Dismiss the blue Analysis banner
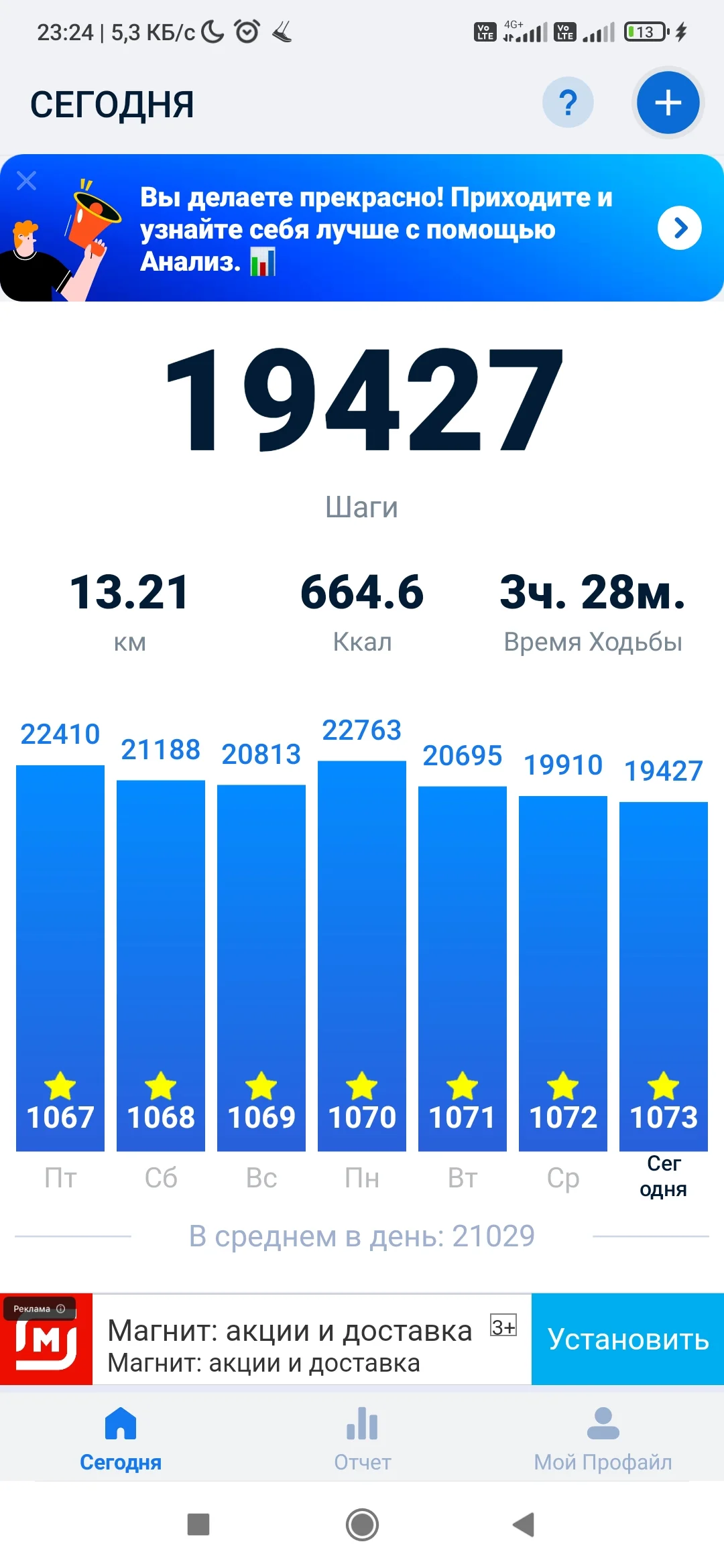 click(27, 180)
